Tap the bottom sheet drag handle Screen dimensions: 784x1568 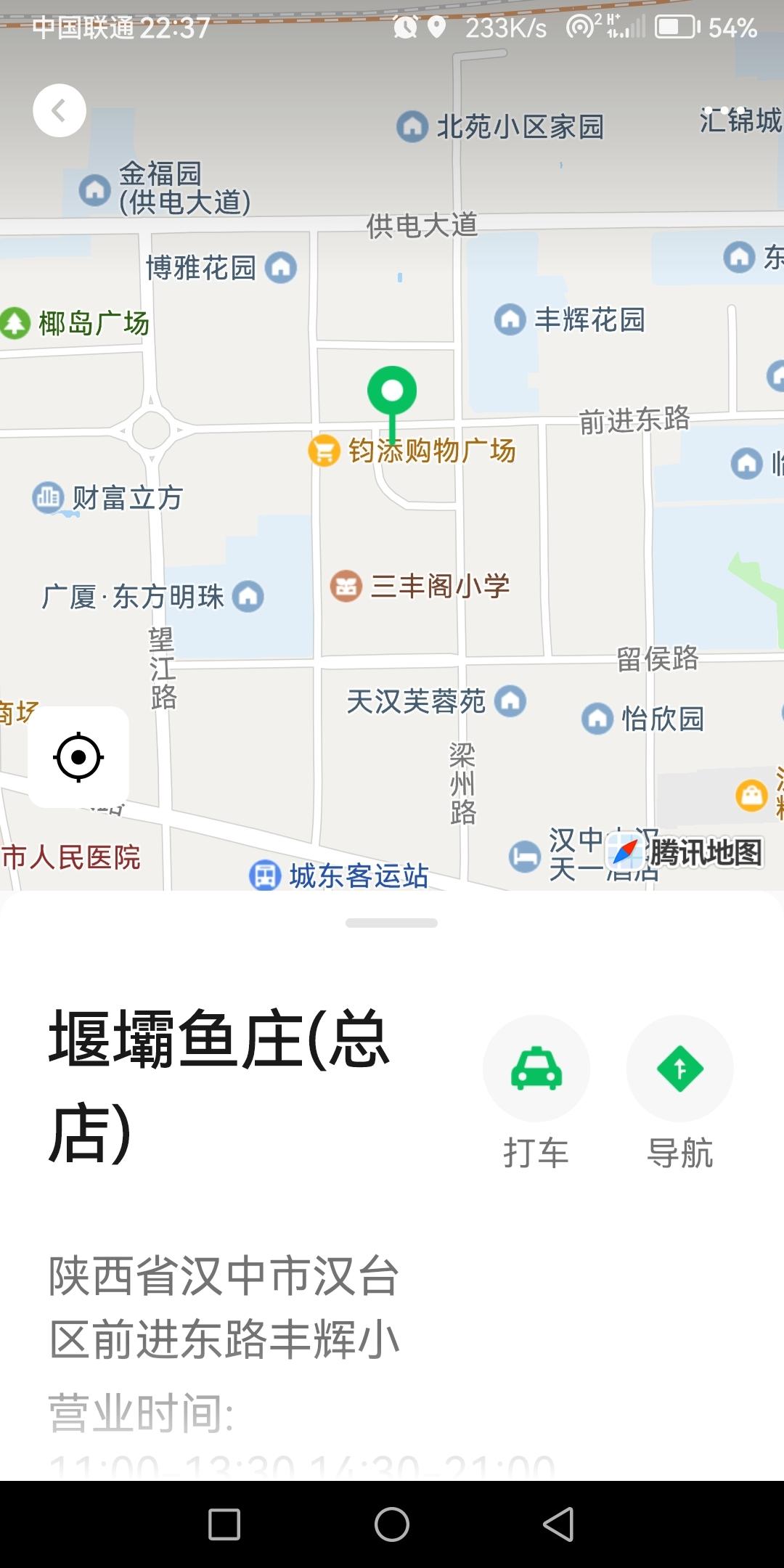(x=392, y=923)
